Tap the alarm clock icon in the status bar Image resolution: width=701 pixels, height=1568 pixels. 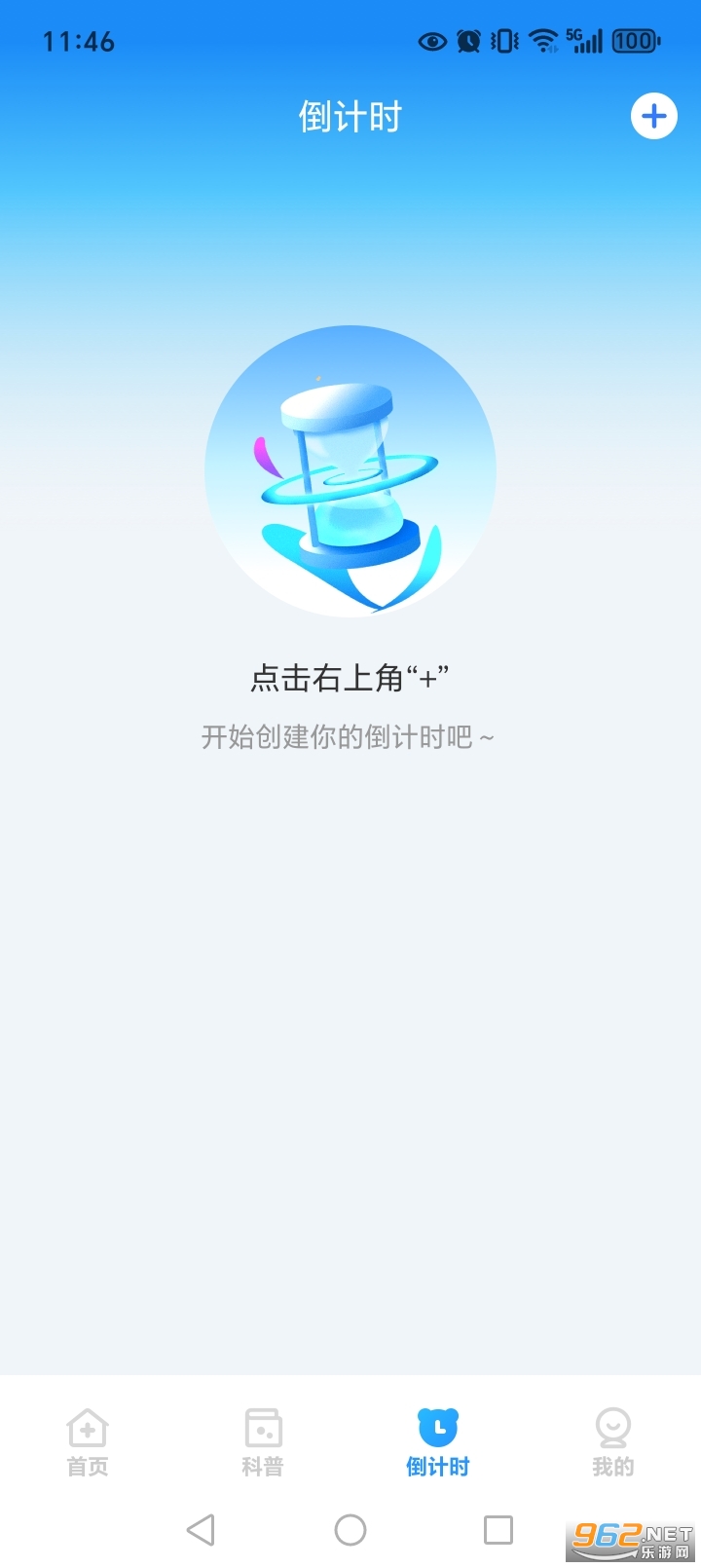(467, 40)
